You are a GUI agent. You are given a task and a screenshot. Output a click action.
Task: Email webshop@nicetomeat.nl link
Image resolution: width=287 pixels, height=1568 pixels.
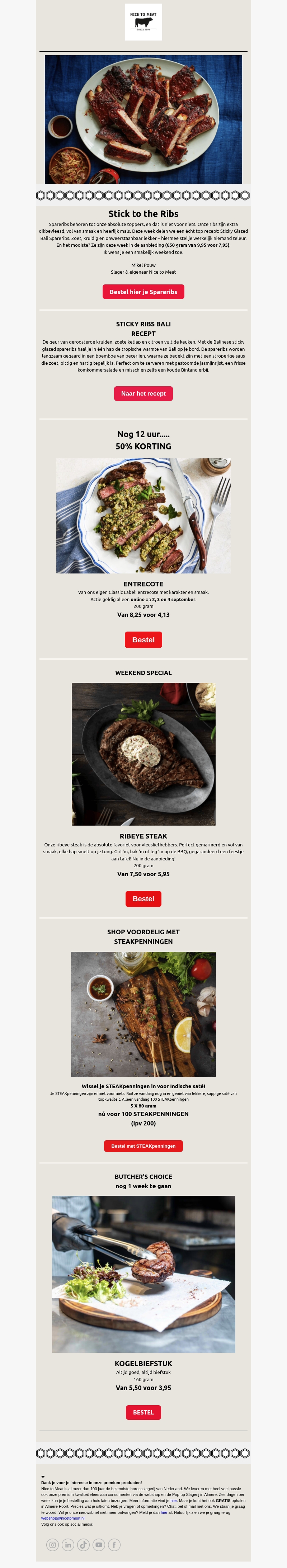click(63, 1518)
